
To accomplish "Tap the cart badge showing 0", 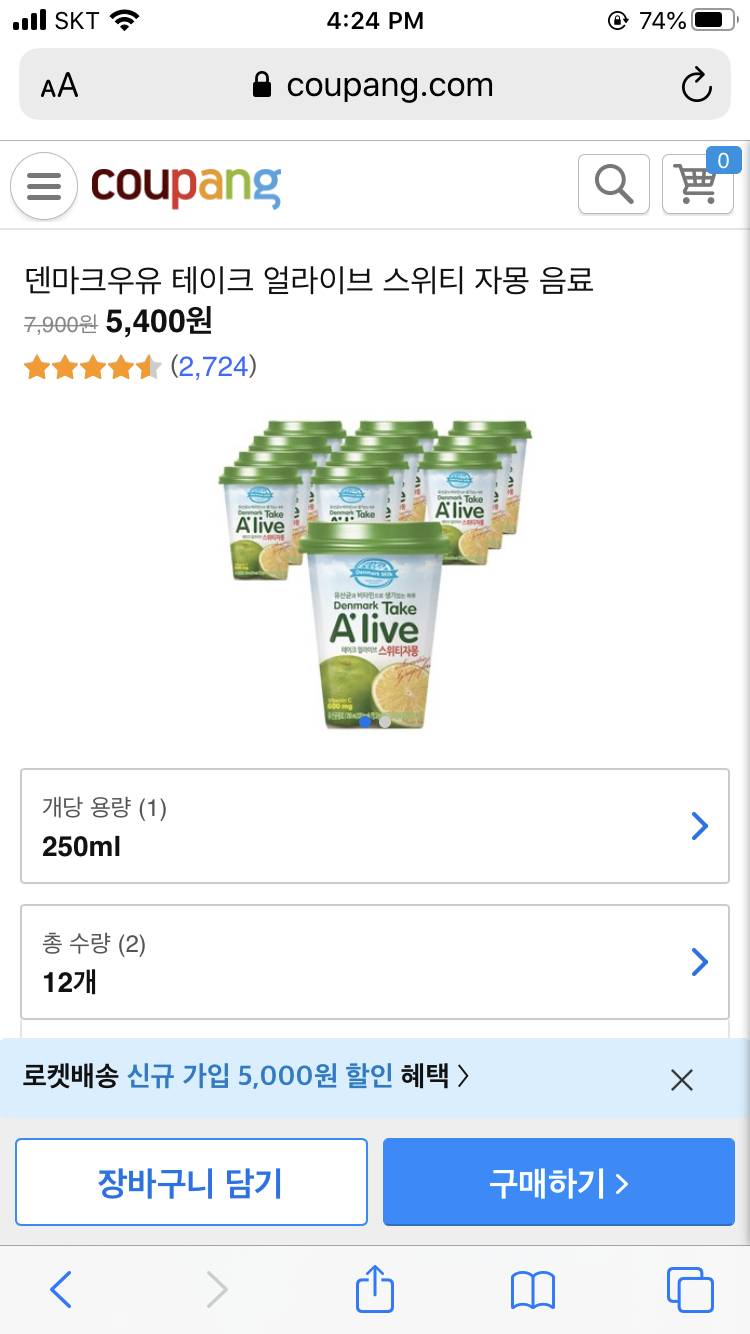I will click(x=724, y=160).
